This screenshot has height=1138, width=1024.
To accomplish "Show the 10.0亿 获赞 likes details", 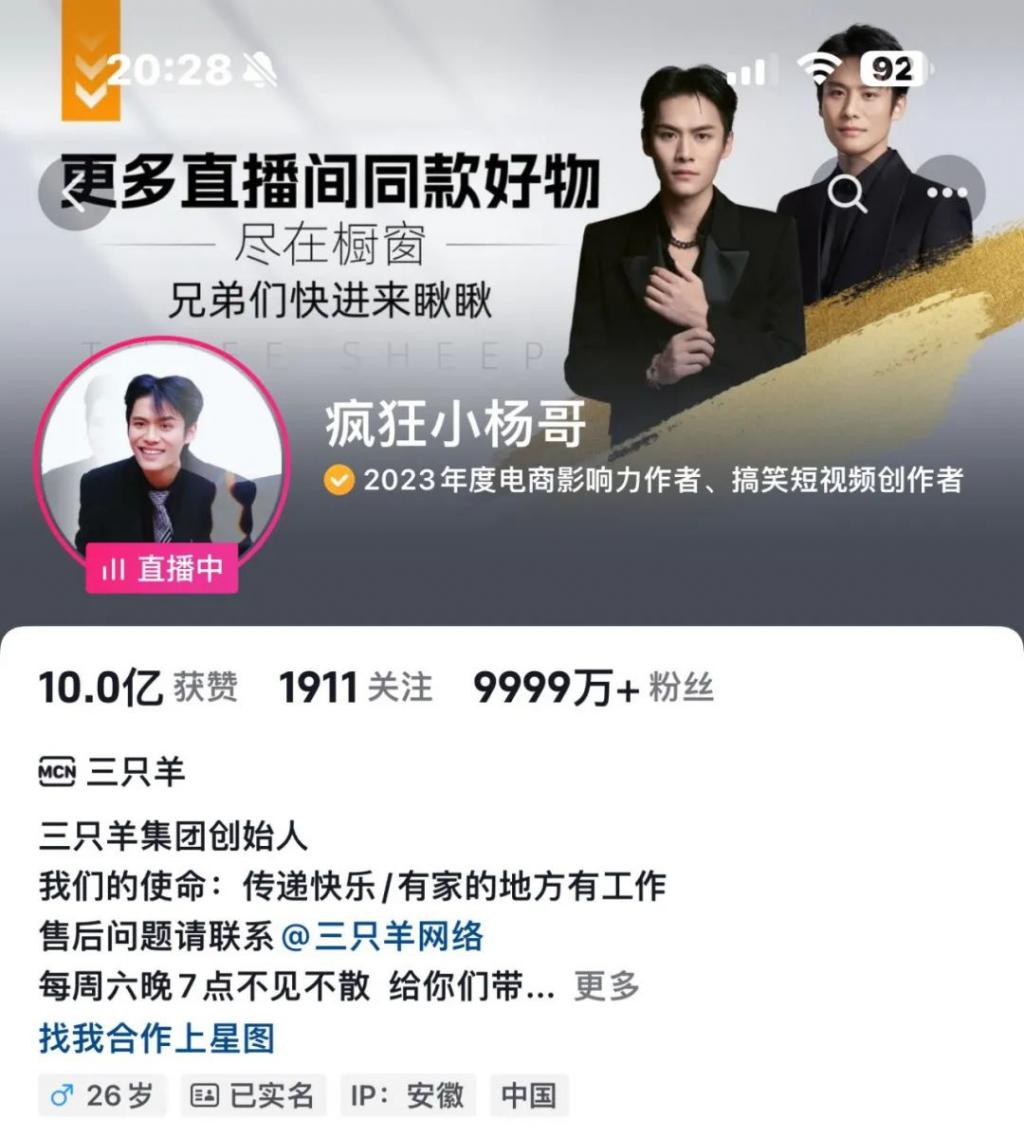I will click(x=138, y=688).
